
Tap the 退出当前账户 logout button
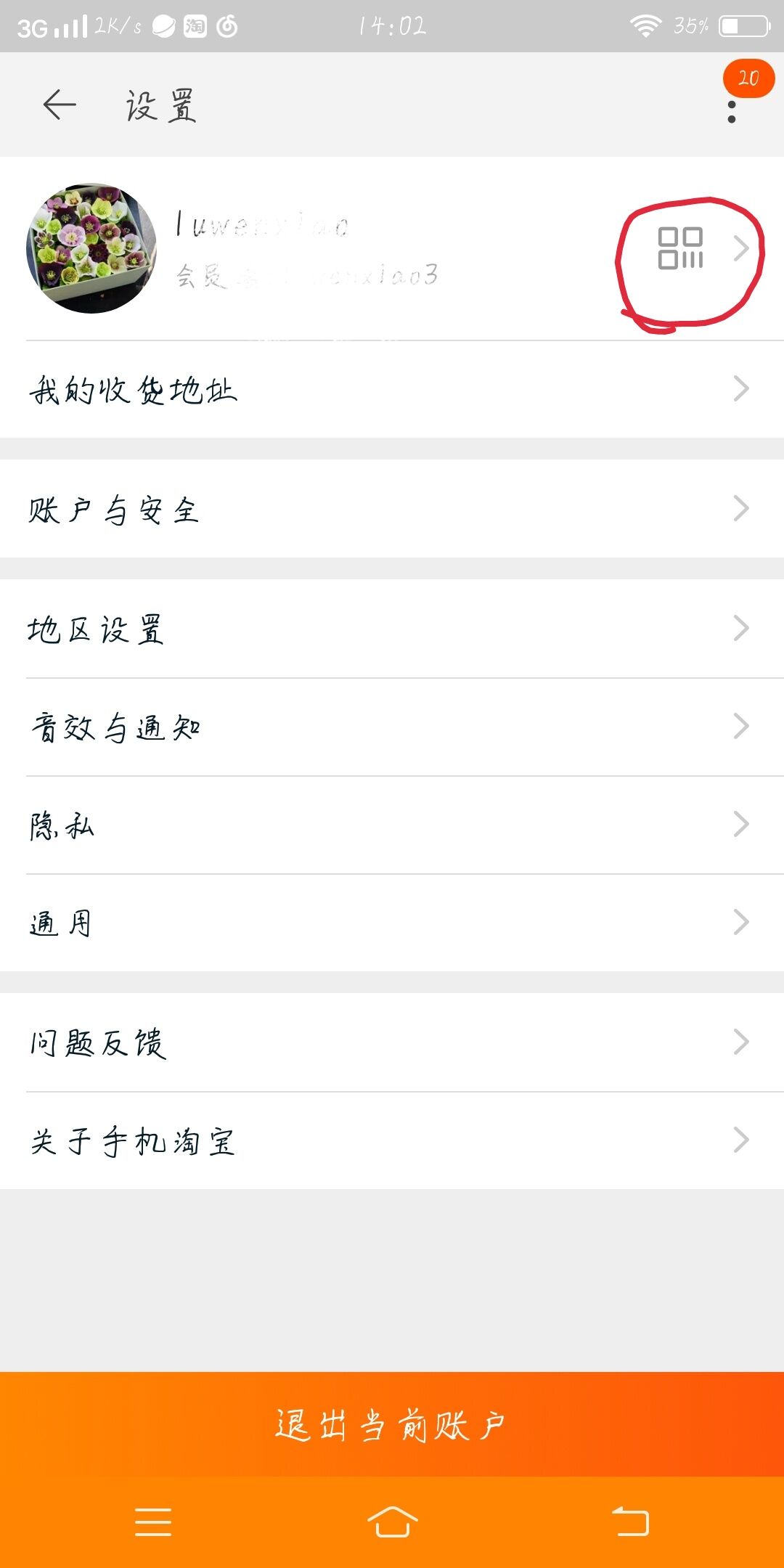(x=392, y=1423)
